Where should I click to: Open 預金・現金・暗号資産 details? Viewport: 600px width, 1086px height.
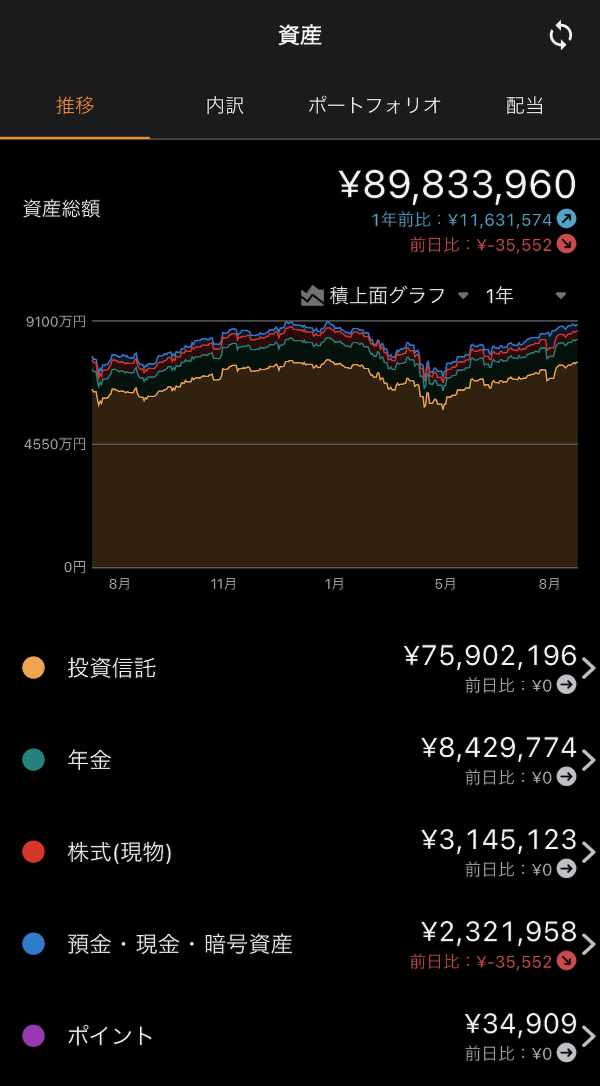pyautogui.click(x=300, y=944)
